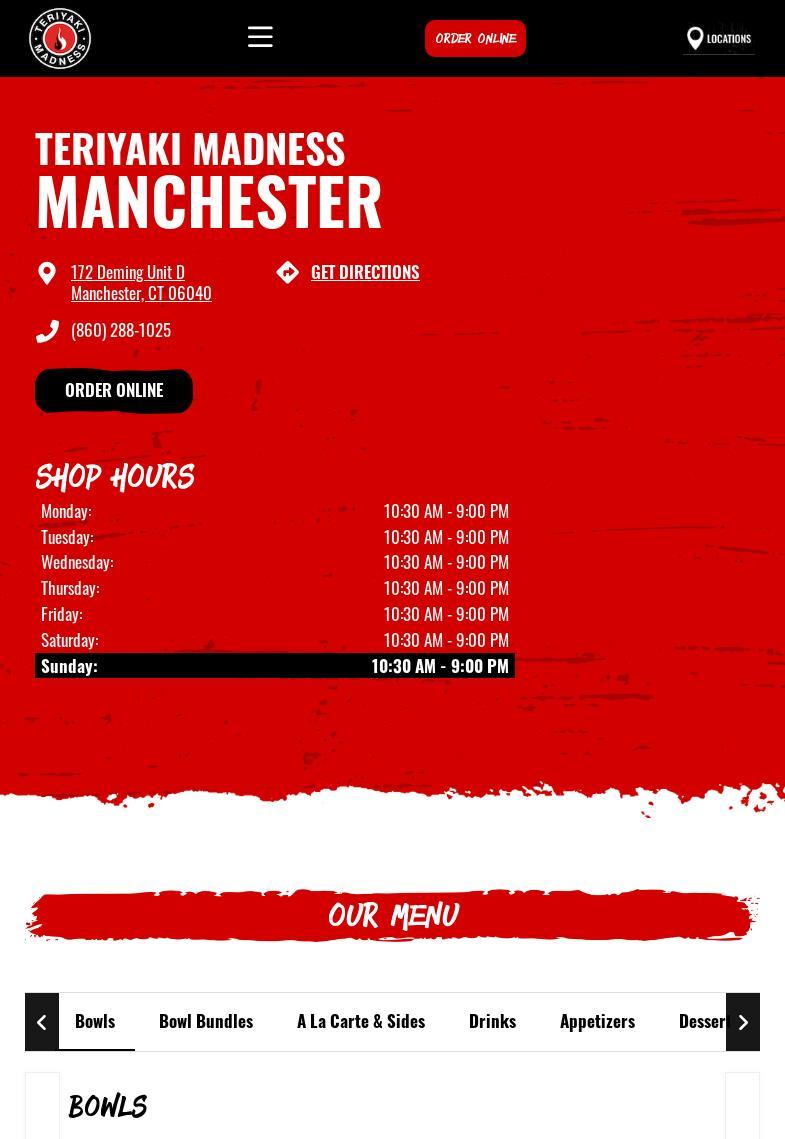Call the (860) 288-1025 phone number
The image size is (785, 1139).
[x=121, y=330]
